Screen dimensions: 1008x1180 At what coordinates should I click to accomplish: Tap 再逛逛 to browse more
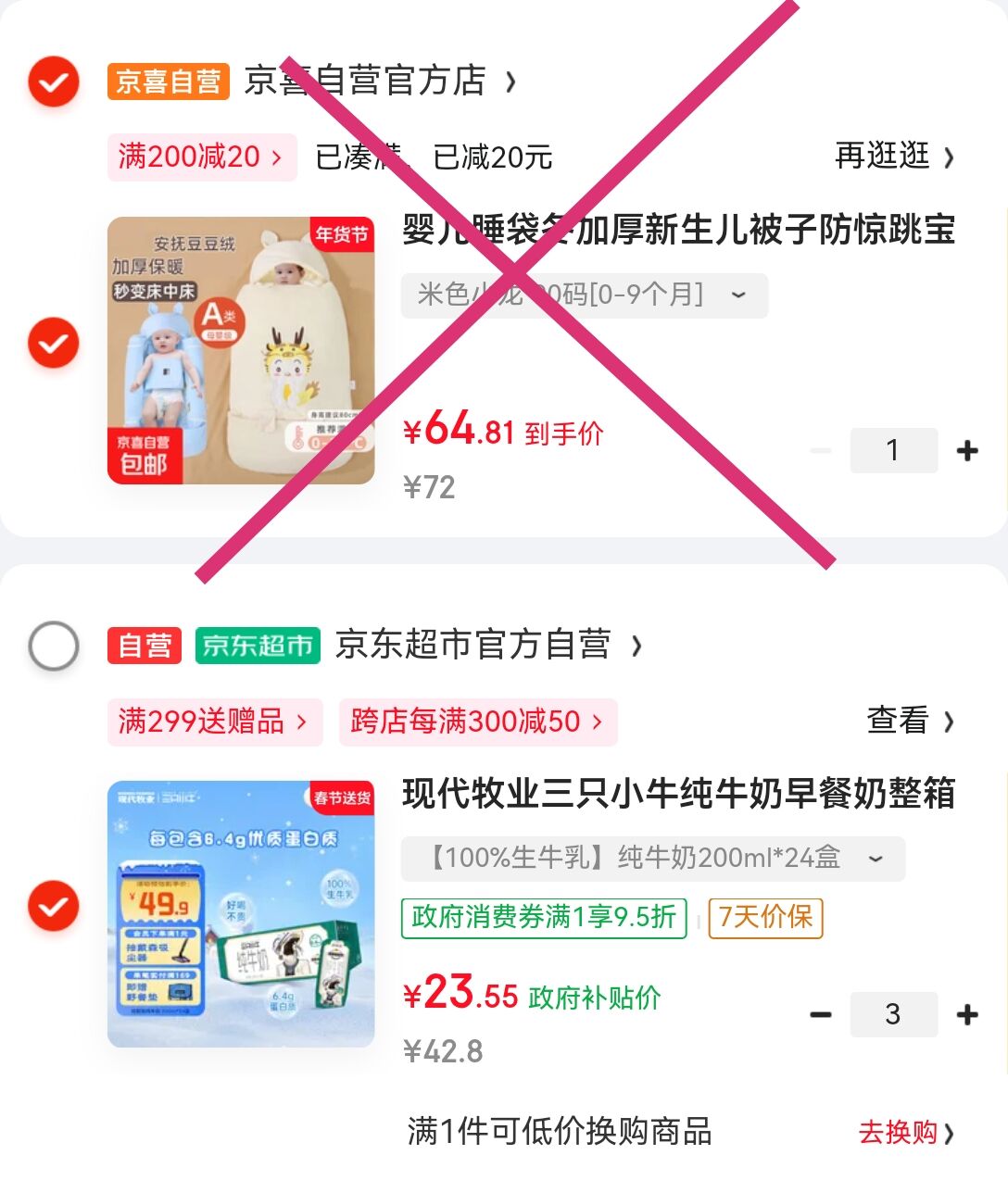pyautogui.click(x=894, y=157)
